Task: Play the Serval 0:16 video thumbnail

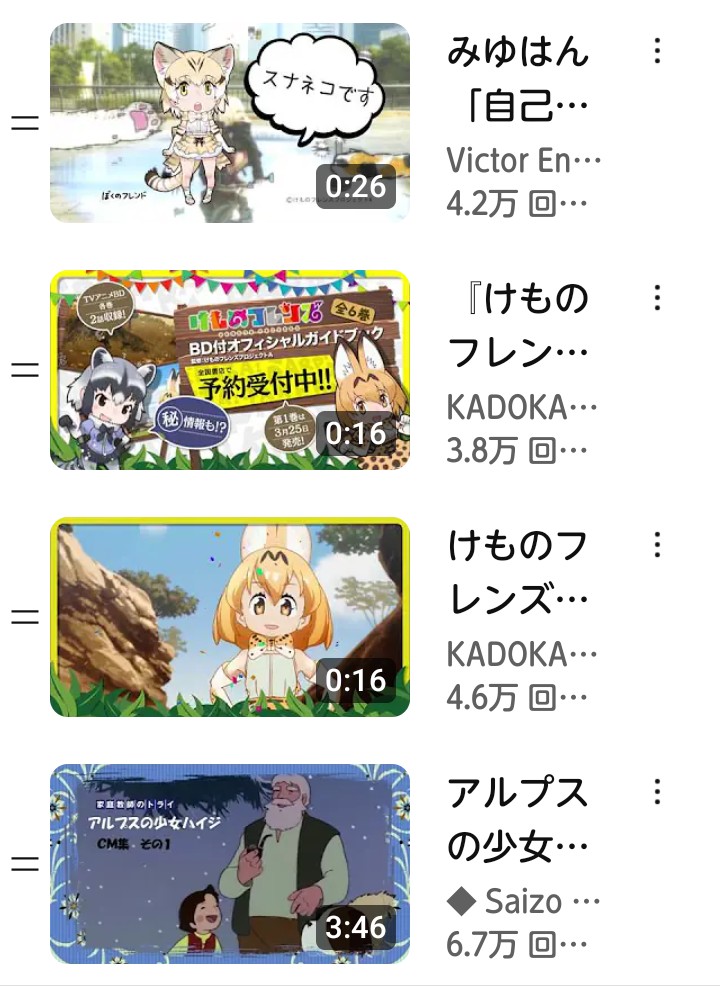Action: click(229, 617)
